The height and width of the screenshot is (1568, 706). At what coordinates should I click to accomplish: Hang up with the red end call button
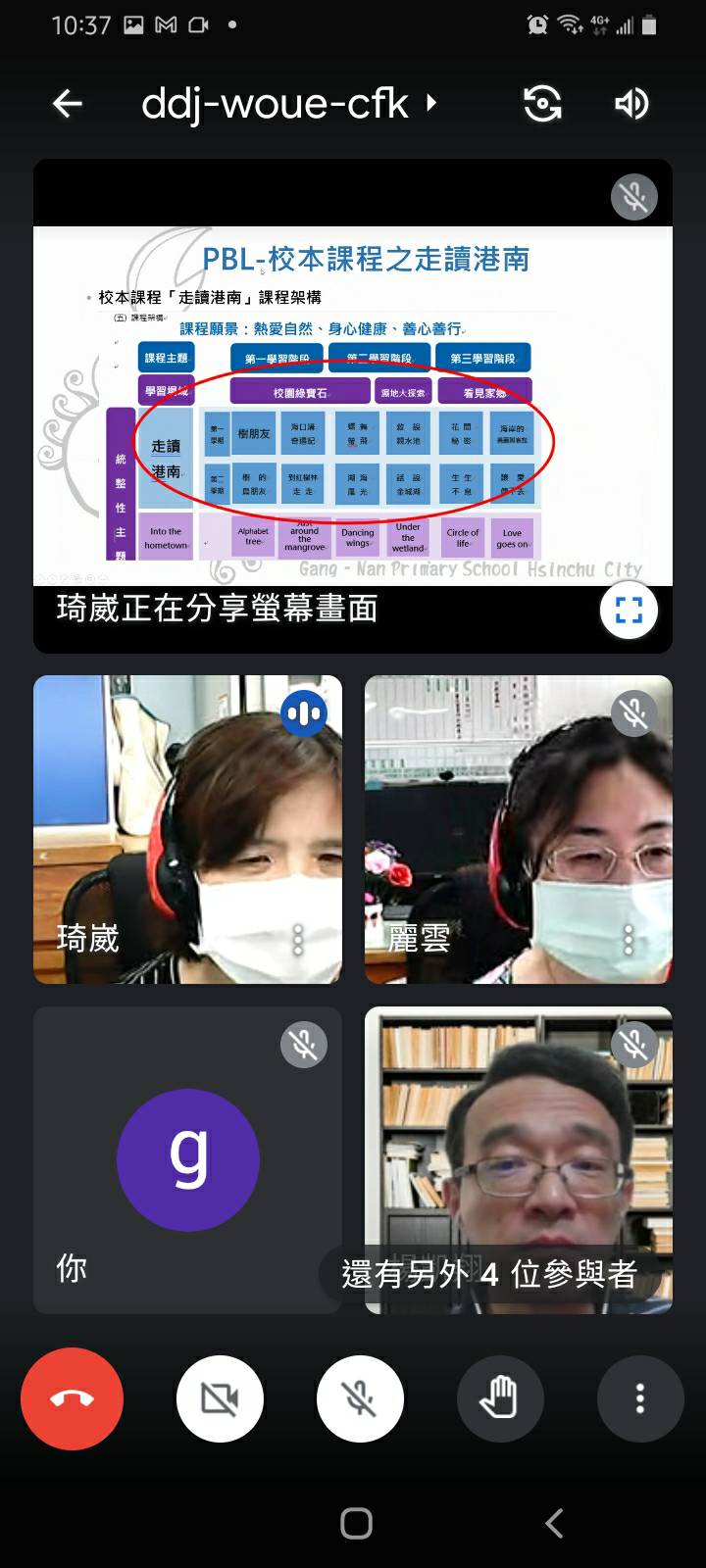(73, 1398)
